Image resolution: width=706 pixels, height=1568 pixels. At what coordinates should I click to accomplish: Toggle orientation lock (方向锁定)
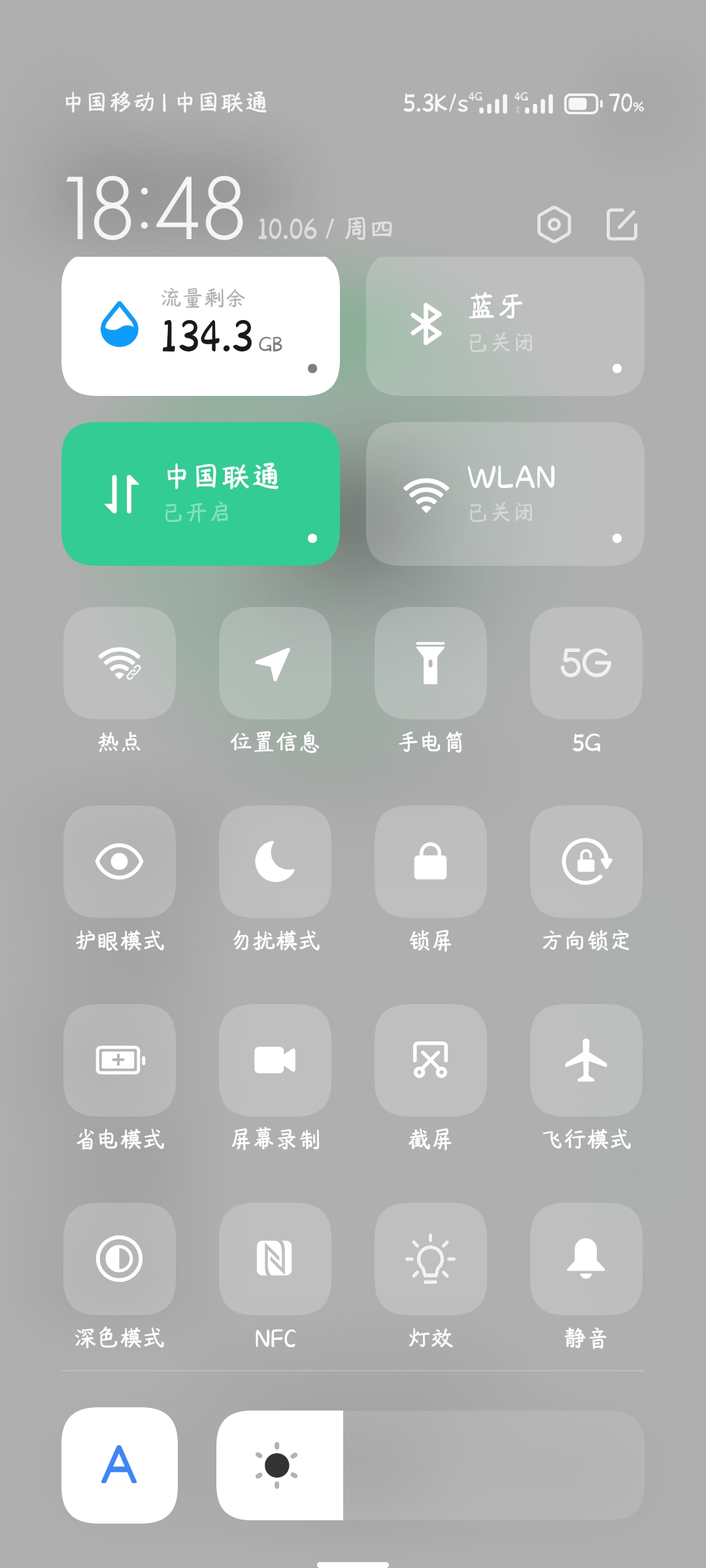(x=586, y=862)
